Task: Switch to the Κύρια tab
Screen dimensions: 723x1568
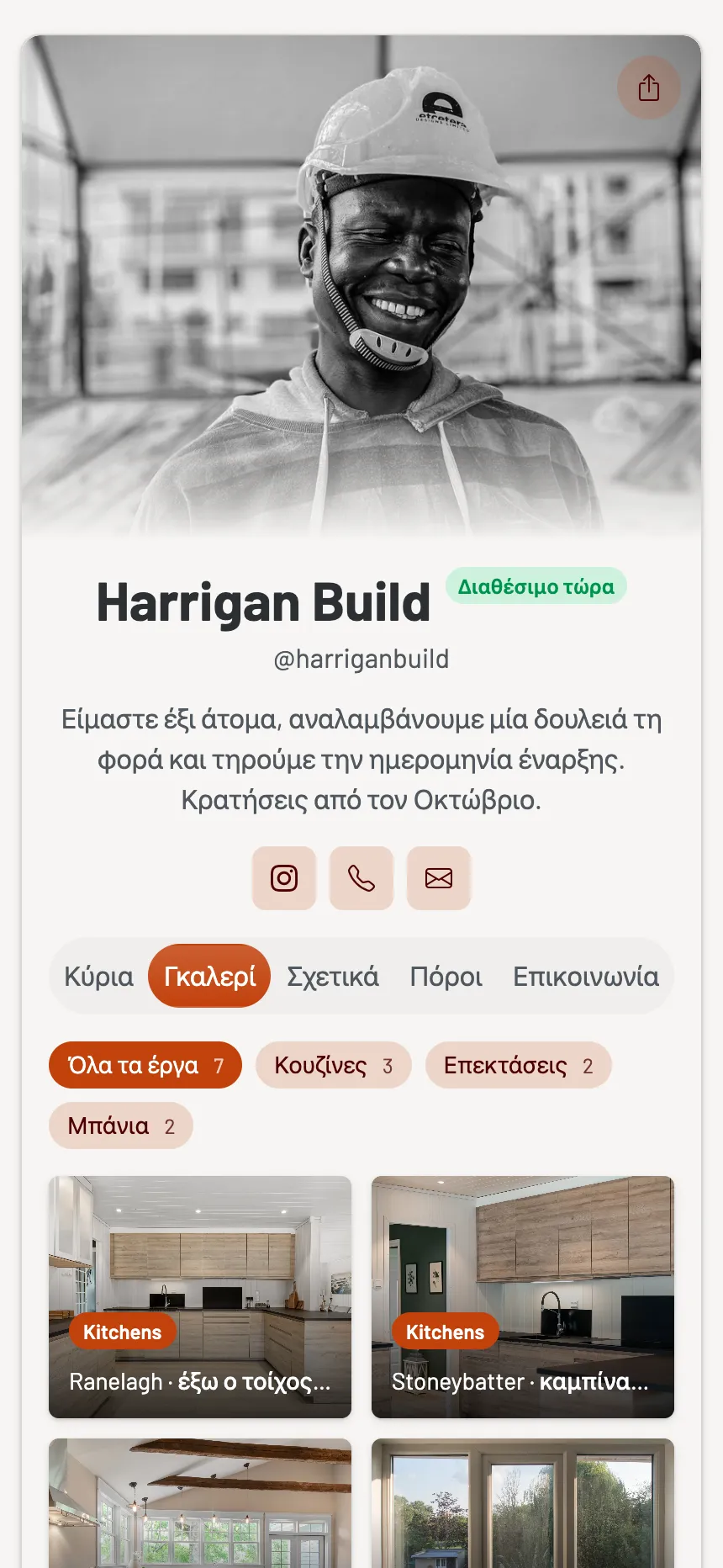Action: [x=98, y=976]
